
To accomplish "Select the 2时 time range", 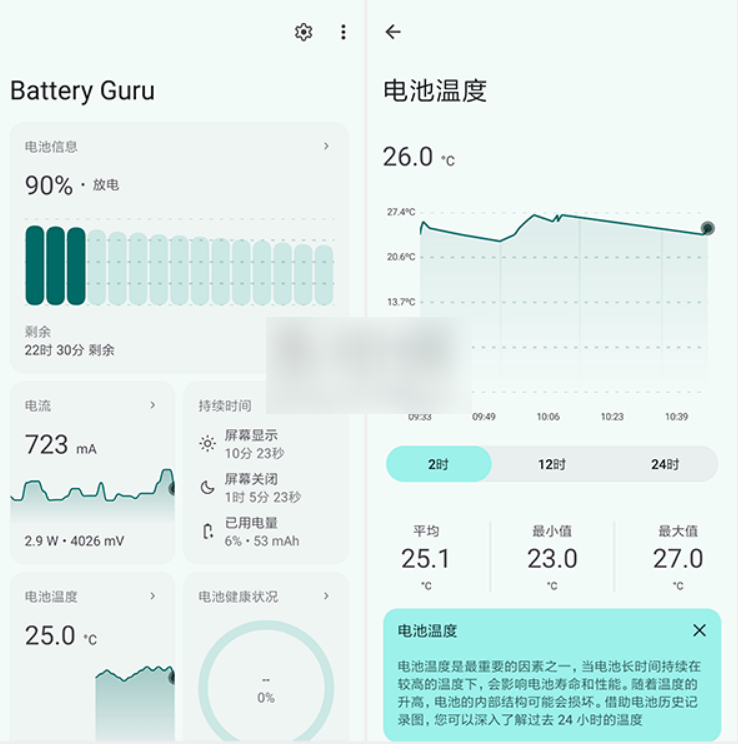I will [439, 464].
